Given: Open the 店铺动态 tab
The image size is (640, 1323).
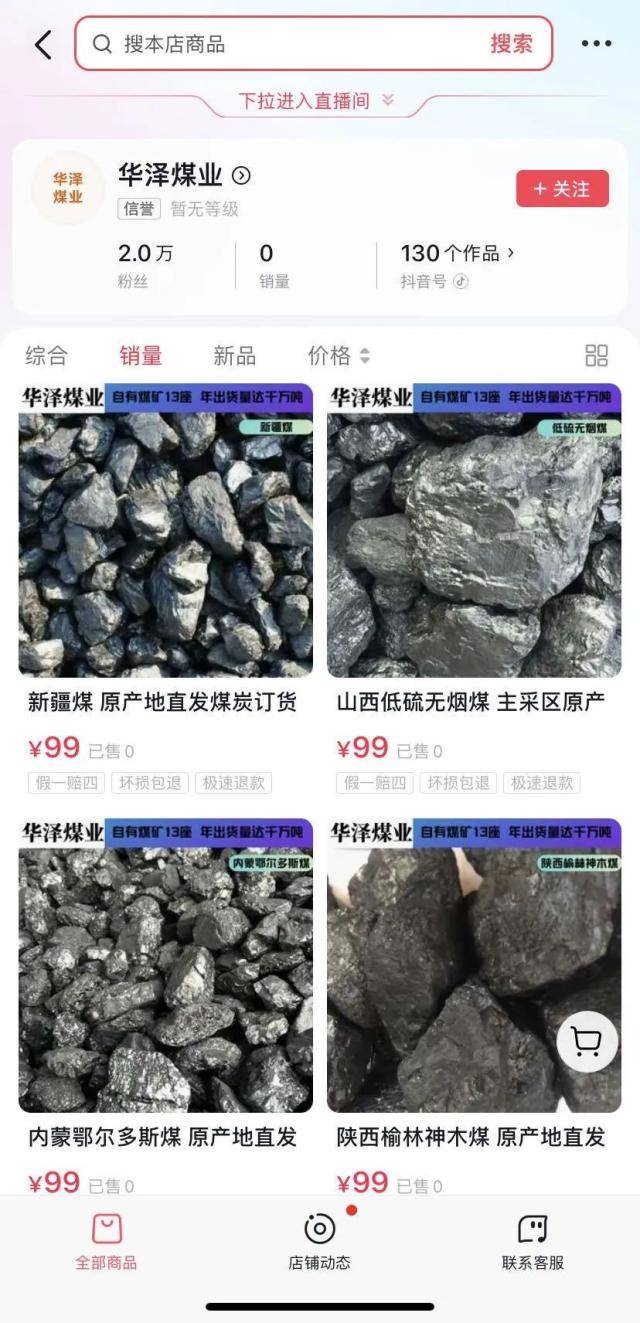Looking at the screenshot, I should pyautogui.click(x=320, y=1242).
